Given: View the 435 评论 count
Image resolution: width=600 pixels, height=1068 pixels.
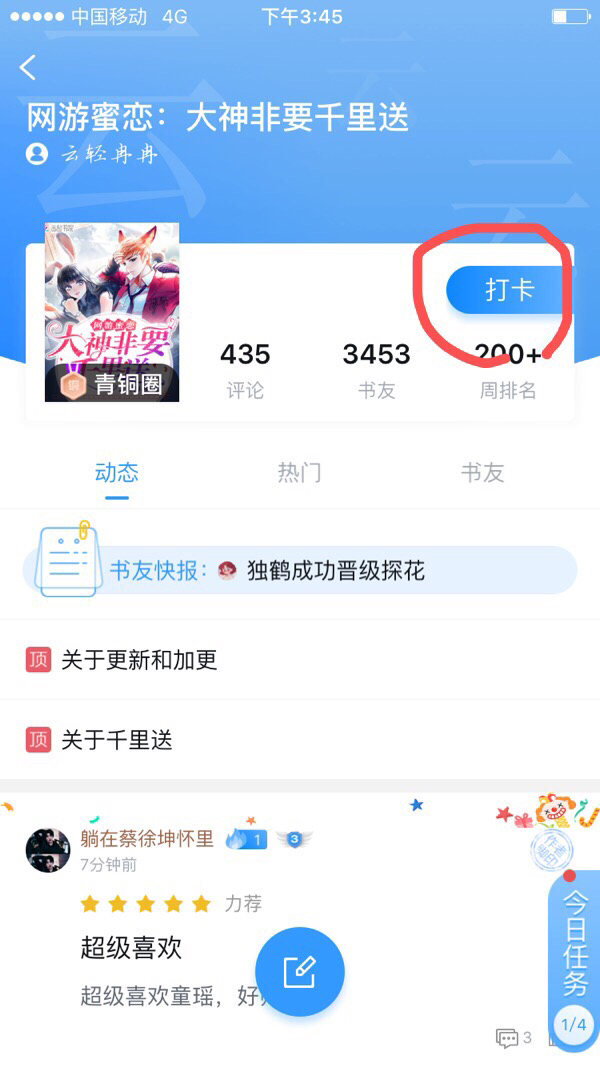Looking at the screenshot, I should (x=245, y=368).
